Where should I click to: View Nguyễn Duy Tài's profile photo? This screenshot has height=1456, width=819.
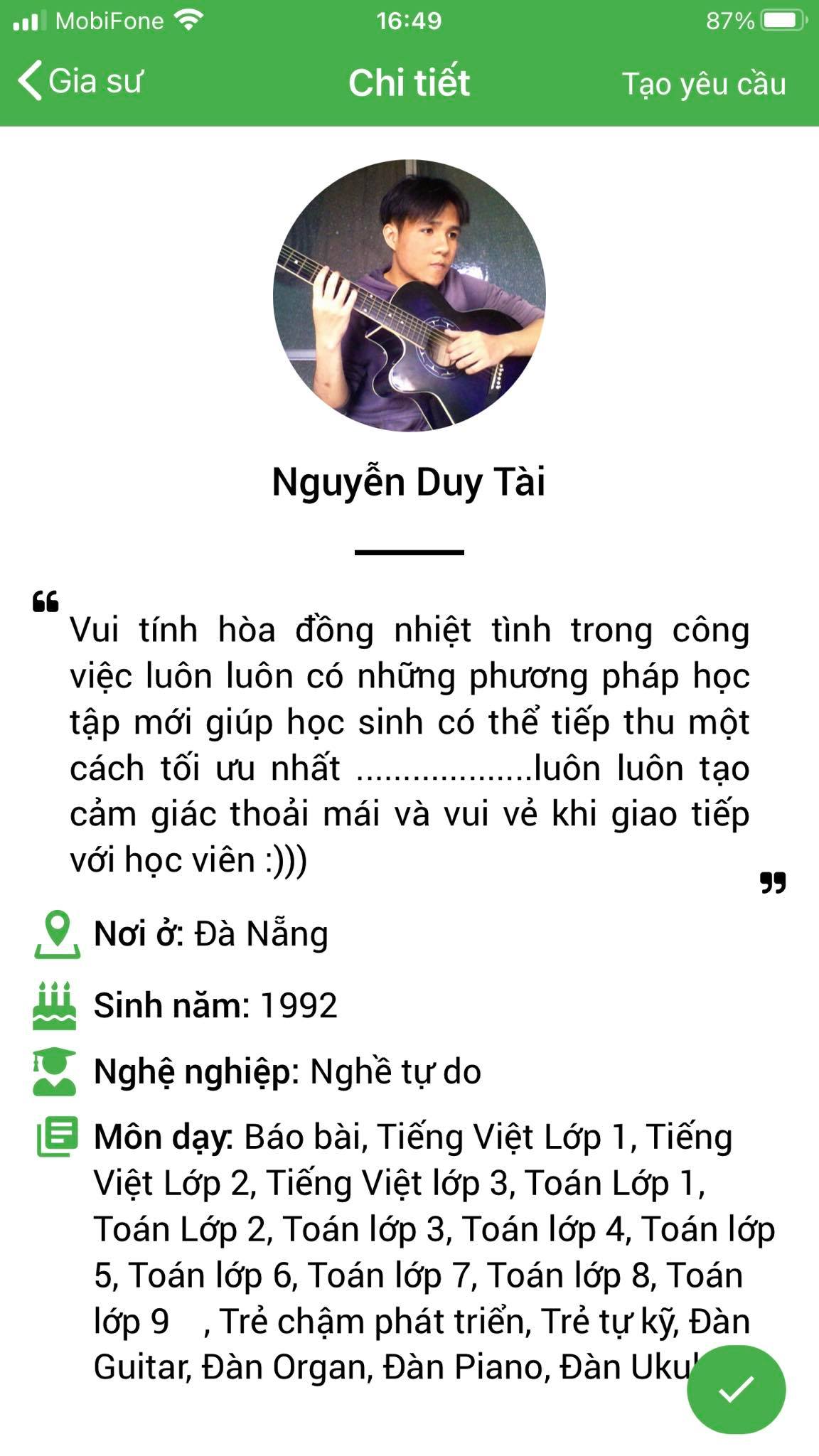pos(409,296)
